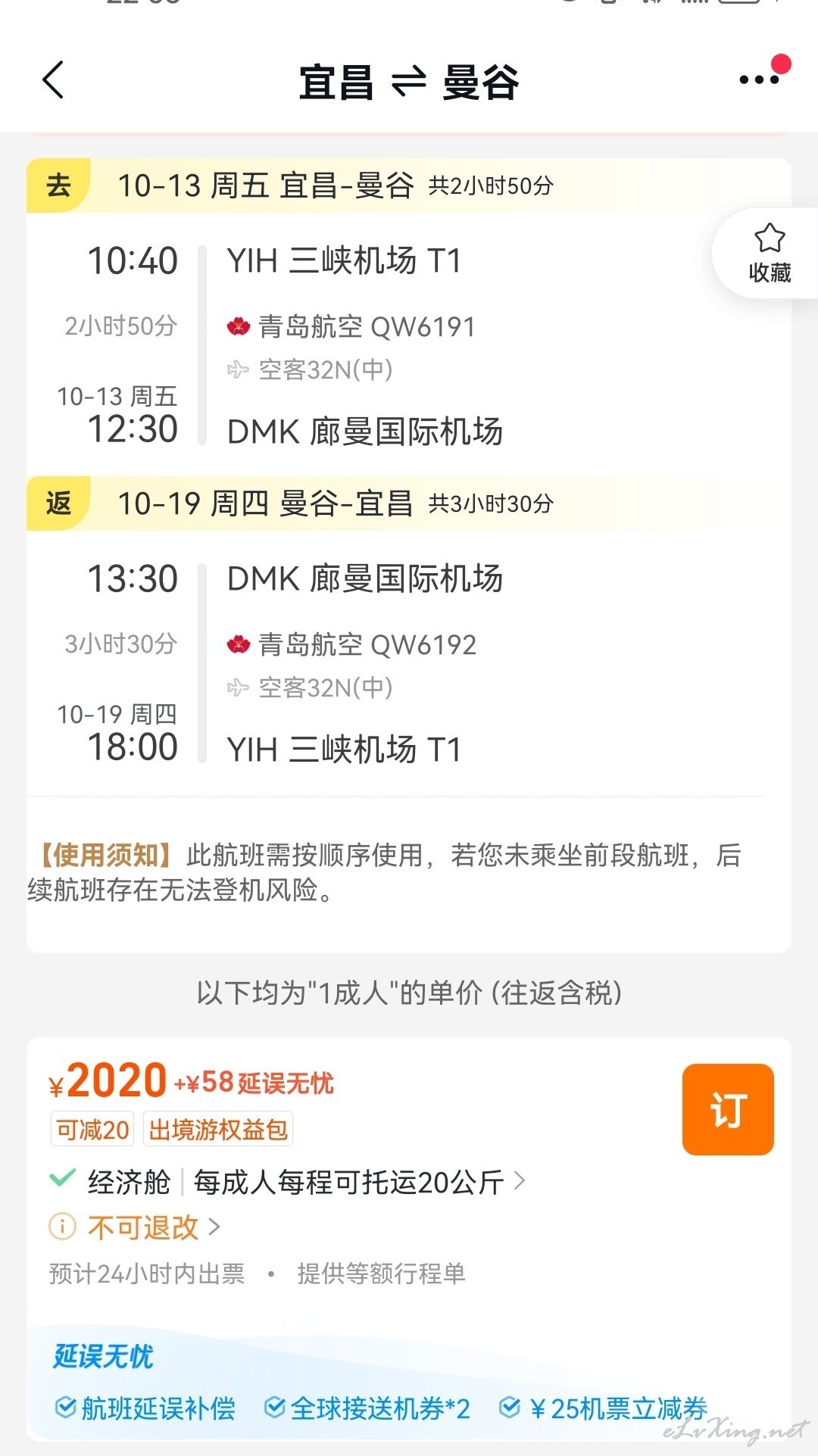The width and height of the screenshot is (818, 1456).
Task: Open the three-dot overflow menu
Action: coord(760,80)
